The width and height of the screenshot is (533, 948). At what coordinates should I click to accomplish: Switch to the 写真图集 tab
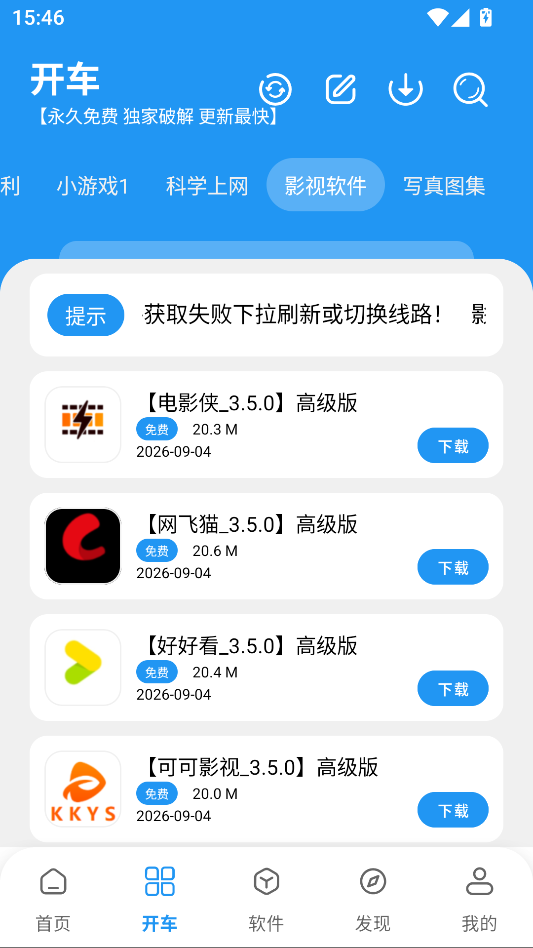click(444, 186)
